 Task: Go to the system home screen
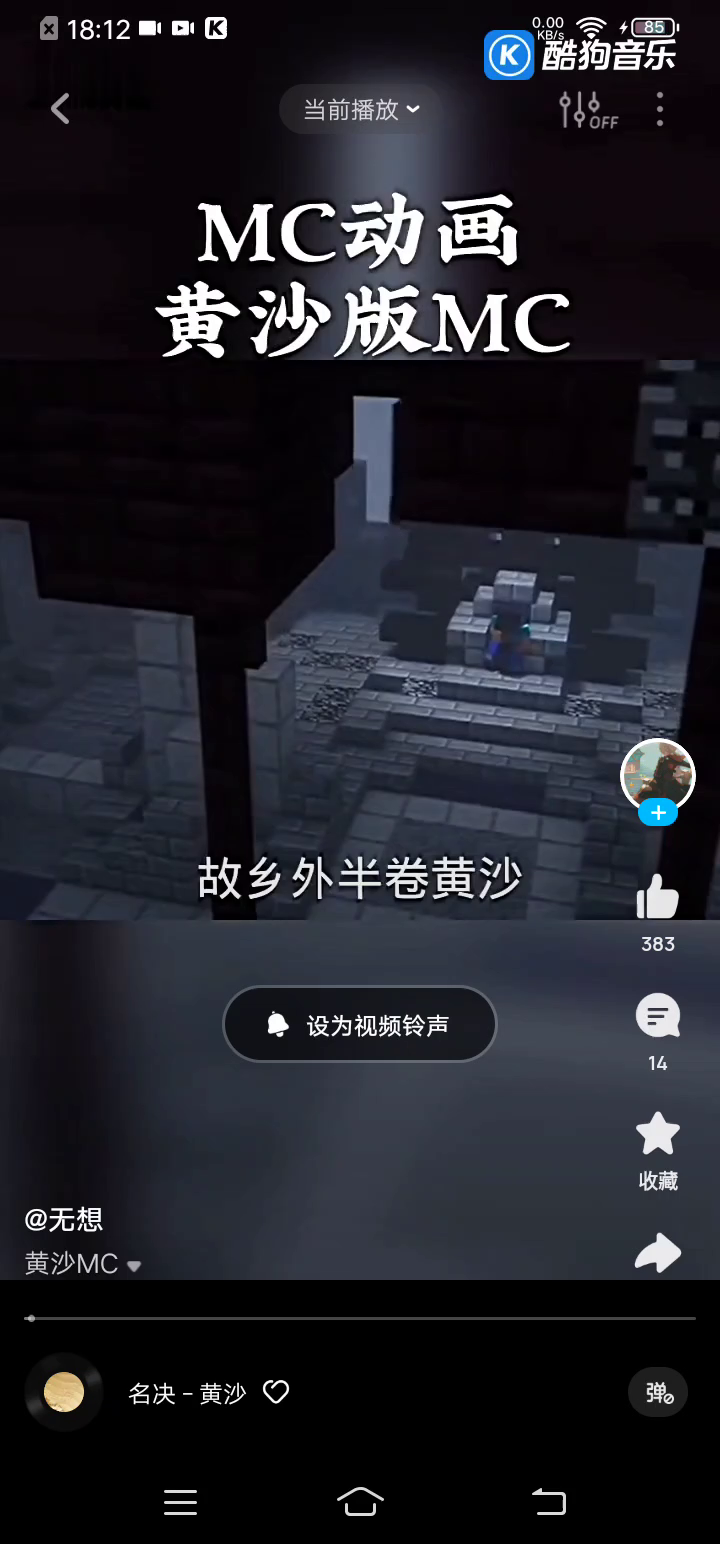(360, 1502)
